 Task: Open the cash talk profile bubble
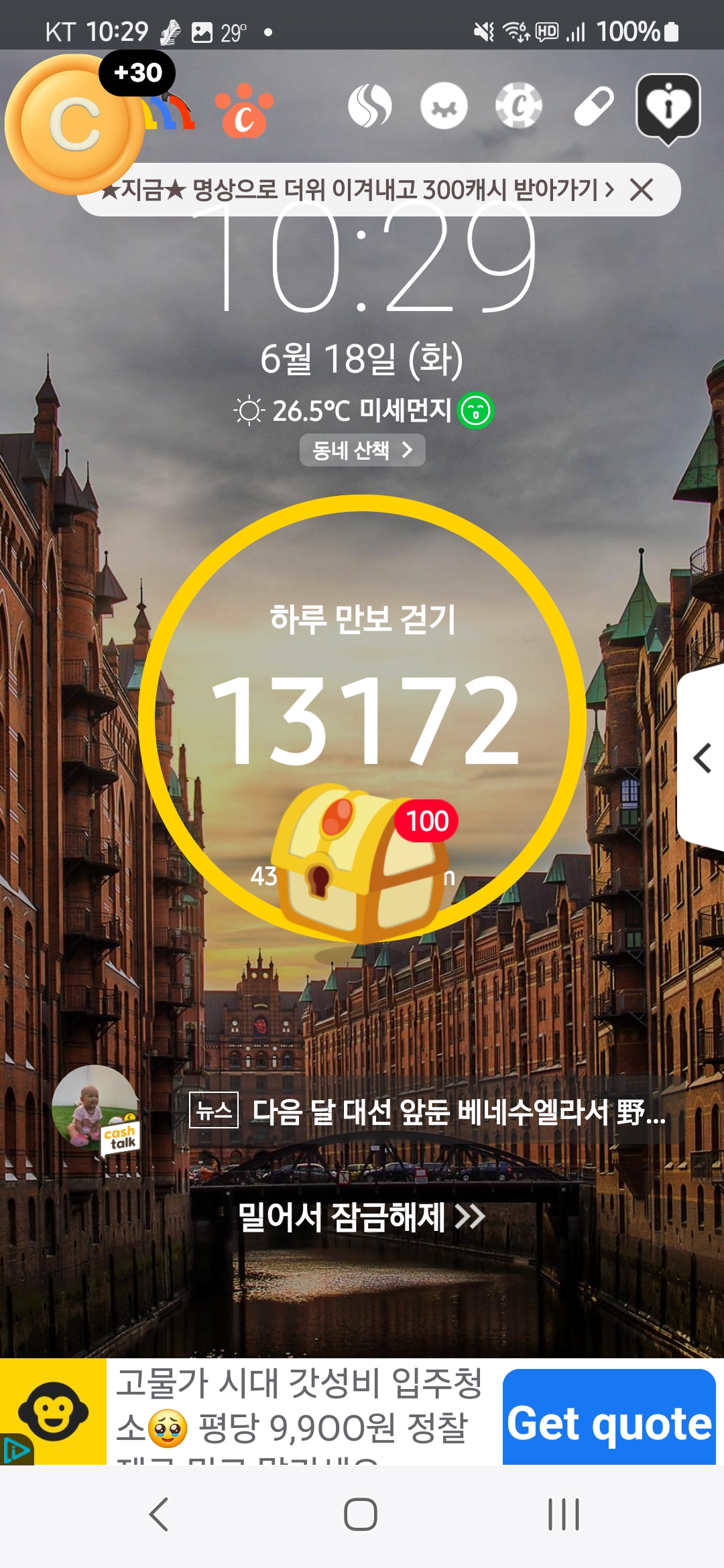pos(96,1109)
